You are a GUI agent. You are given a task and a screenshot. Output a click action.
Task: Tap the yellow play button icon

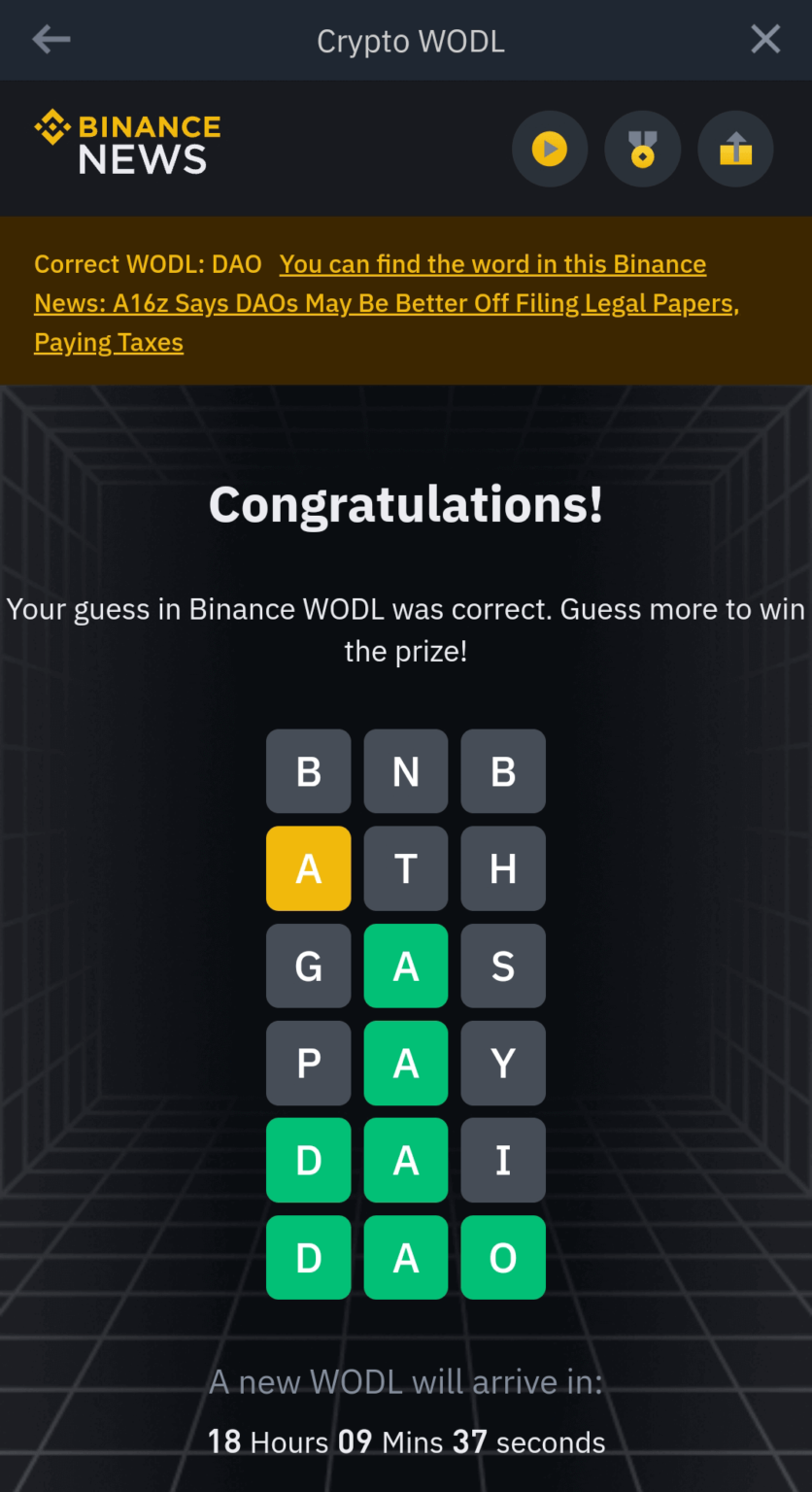click(550, 149)
